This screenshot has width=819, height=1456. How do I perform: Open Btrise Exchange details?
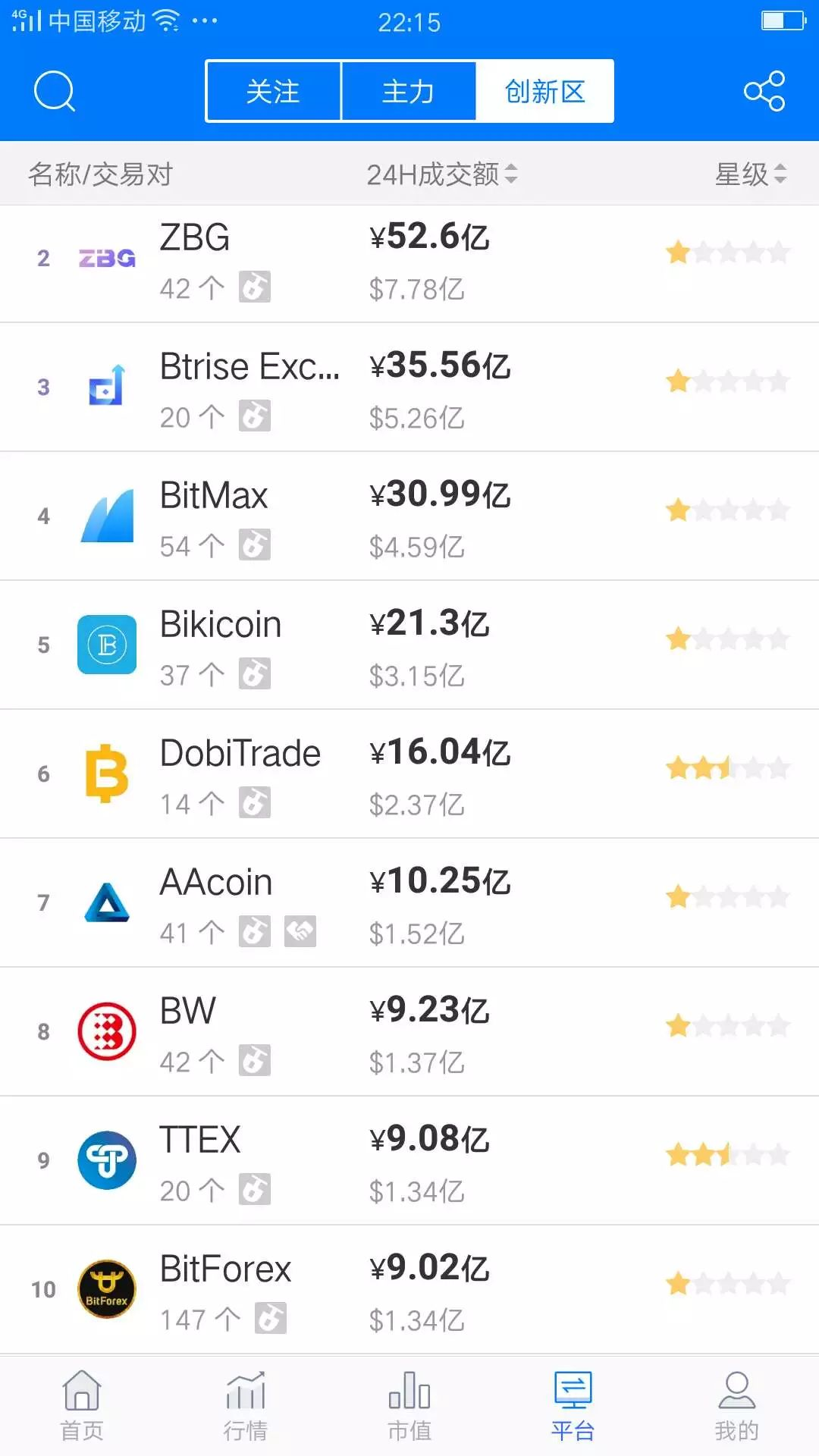(409, 388)
